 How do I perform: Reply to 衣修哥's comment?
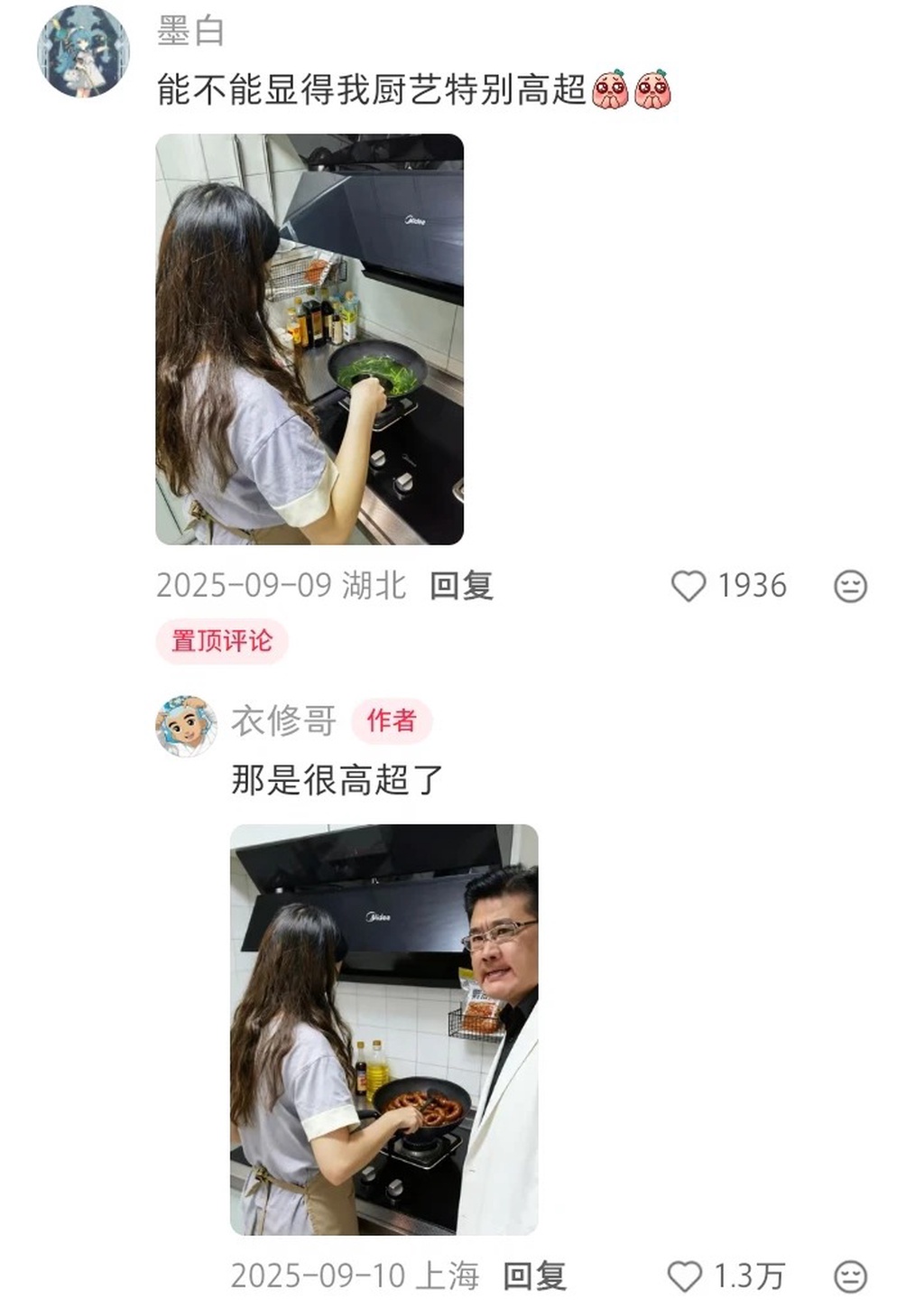(534, 1277)
